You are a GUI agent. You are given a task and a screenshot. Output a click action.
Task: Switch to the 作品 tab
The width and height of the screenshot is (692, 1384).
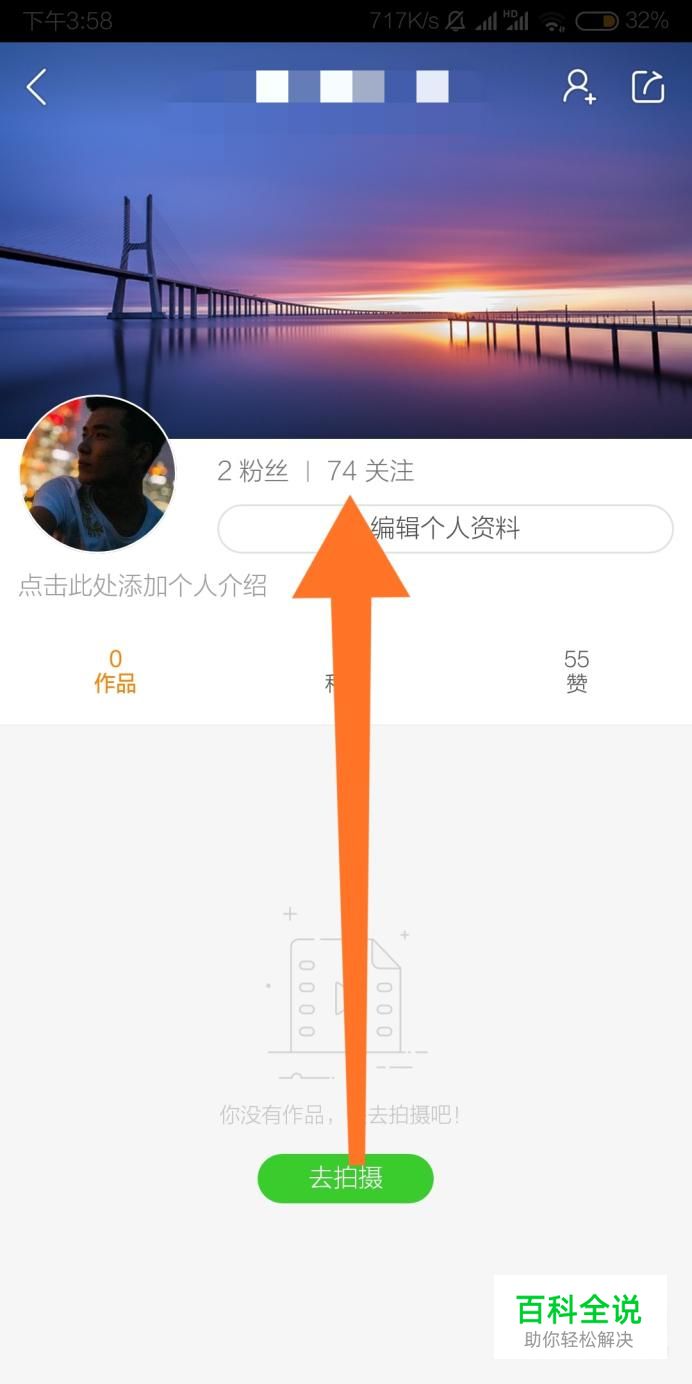pos(115,672)
